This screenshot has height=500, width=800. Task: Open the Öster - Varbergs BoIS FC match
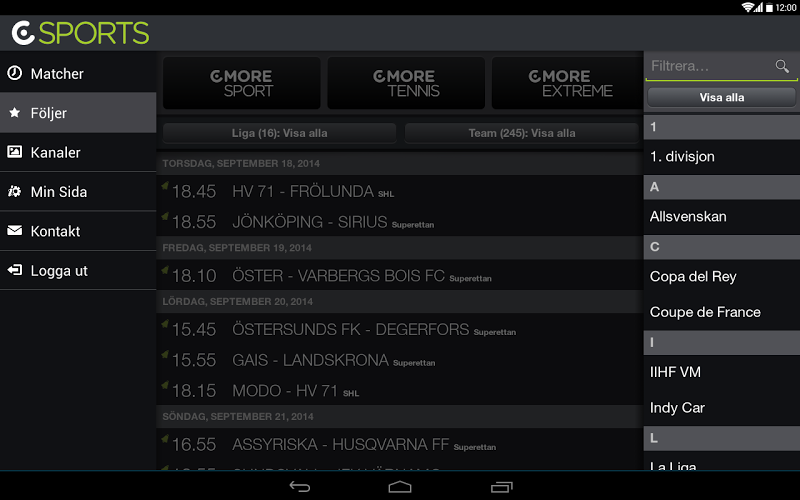tap(400, 275)
